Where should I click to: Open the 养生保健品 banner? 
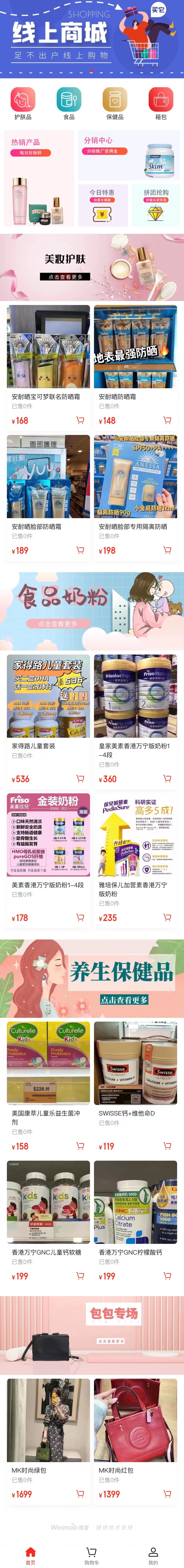point(92,979)
